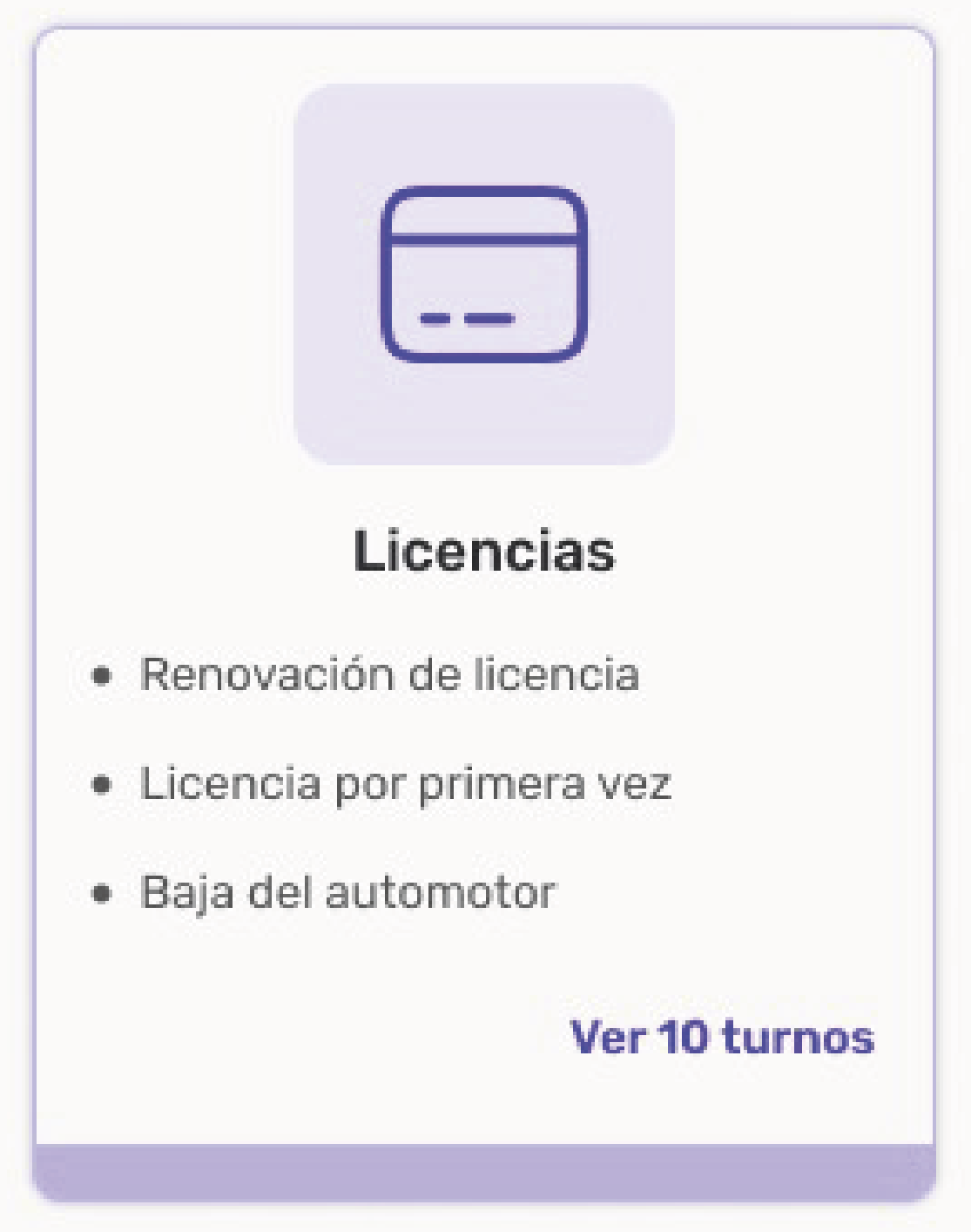
Task: Open the Licencias card
Action: [x=483, y=551]
